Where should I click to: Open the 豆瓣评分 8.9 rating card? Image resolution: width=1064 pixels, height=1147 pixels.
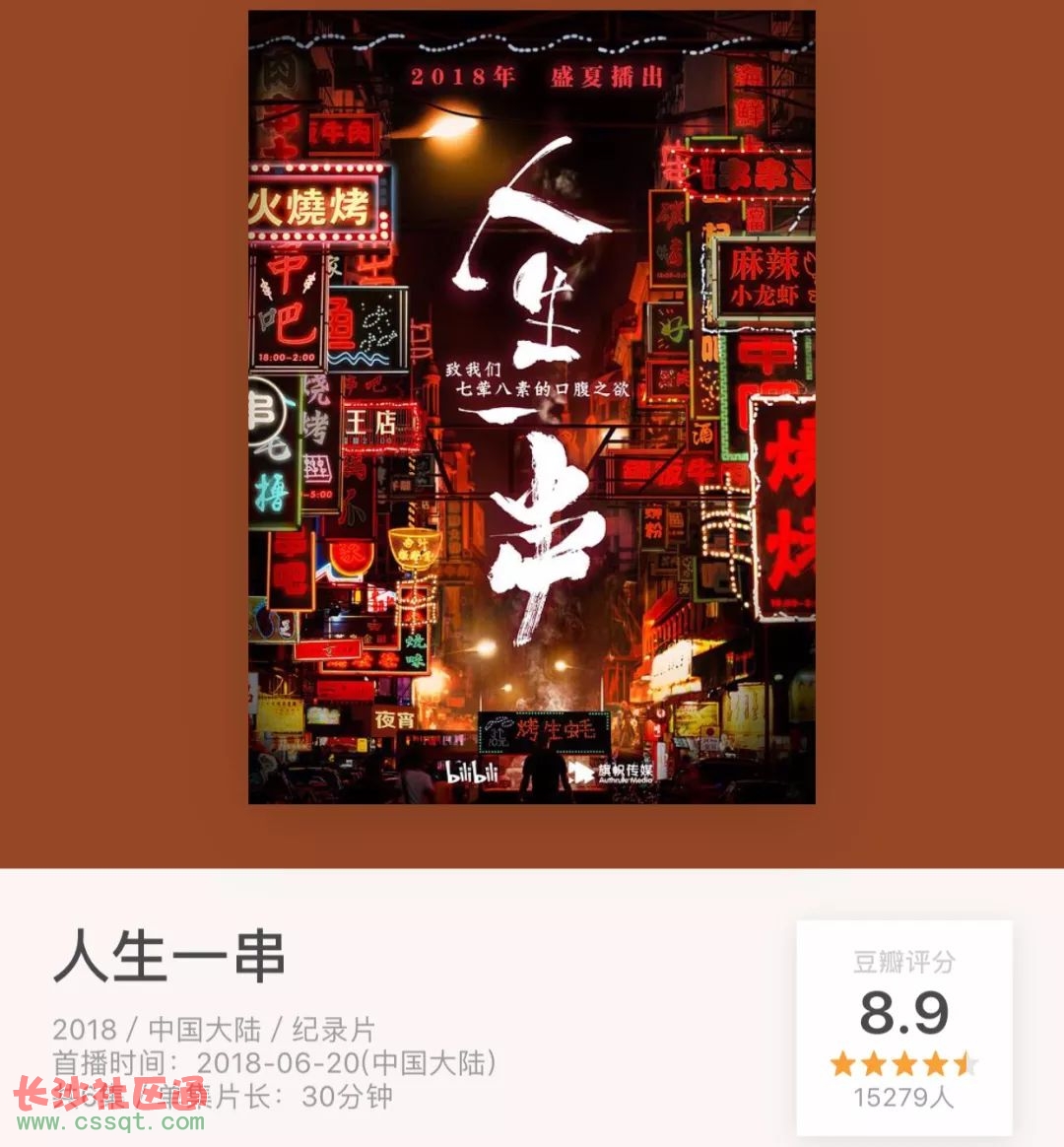903,1029
